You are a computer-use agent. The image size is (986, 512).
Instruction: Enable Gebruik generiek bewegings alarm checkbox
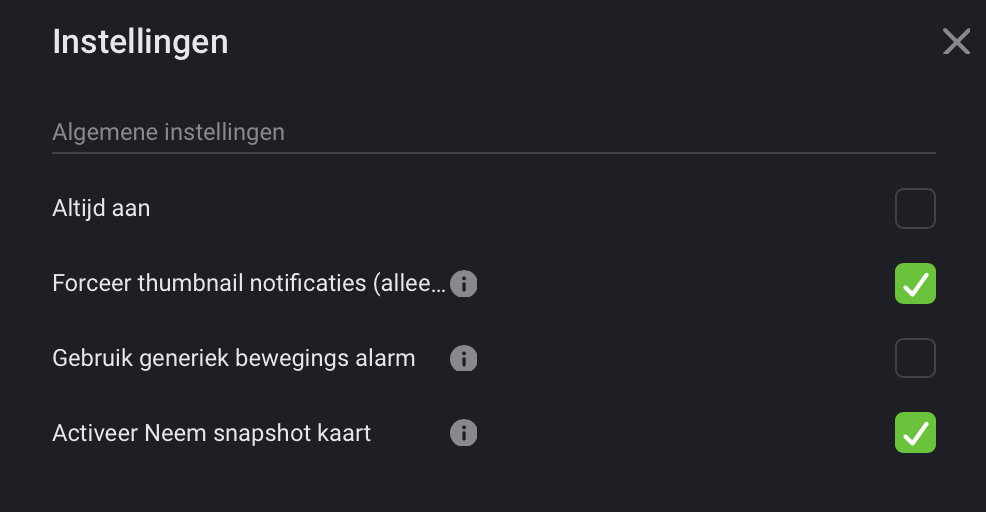tap(915, 358)
